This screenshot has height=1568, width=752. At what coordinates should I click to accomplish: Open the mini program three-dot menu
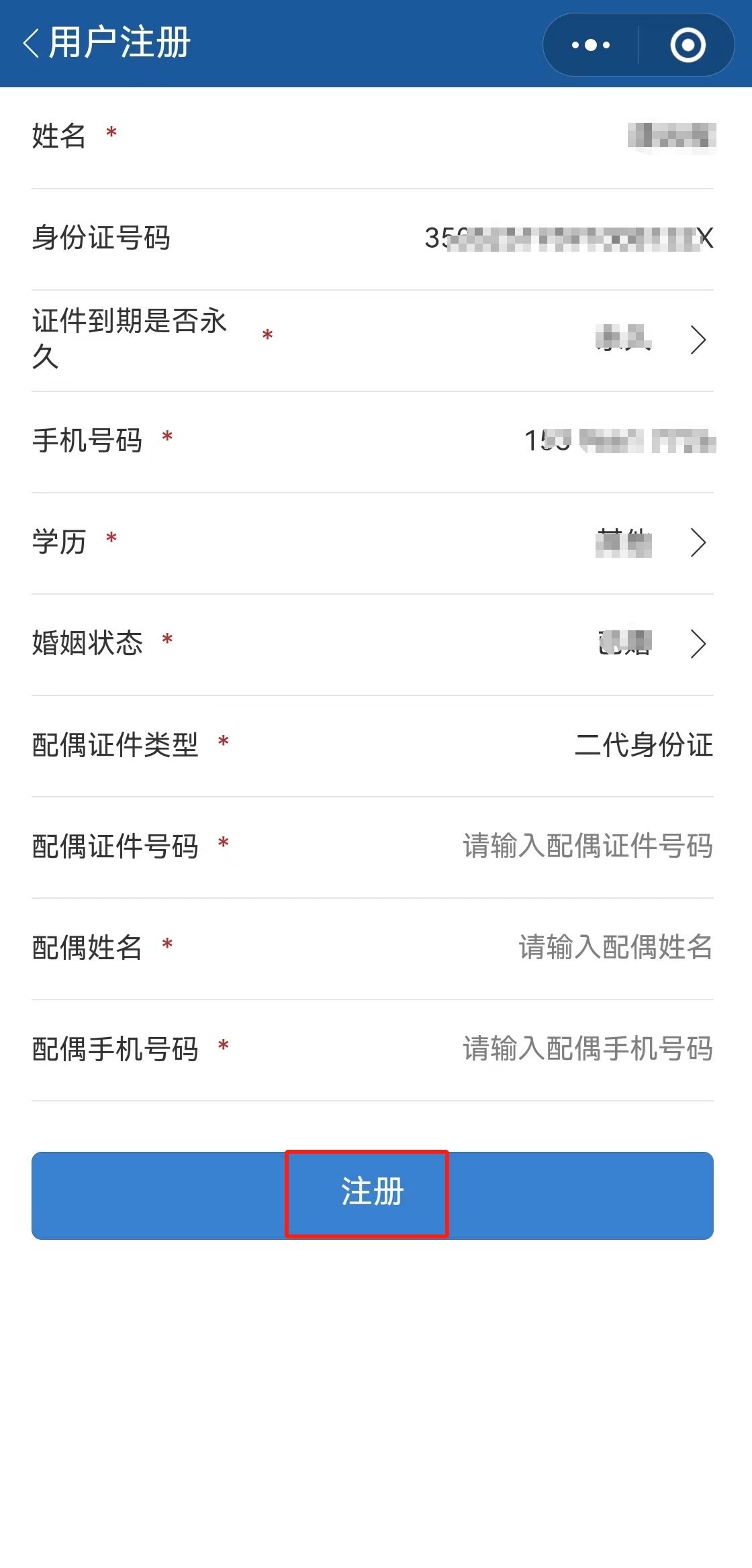591,45
